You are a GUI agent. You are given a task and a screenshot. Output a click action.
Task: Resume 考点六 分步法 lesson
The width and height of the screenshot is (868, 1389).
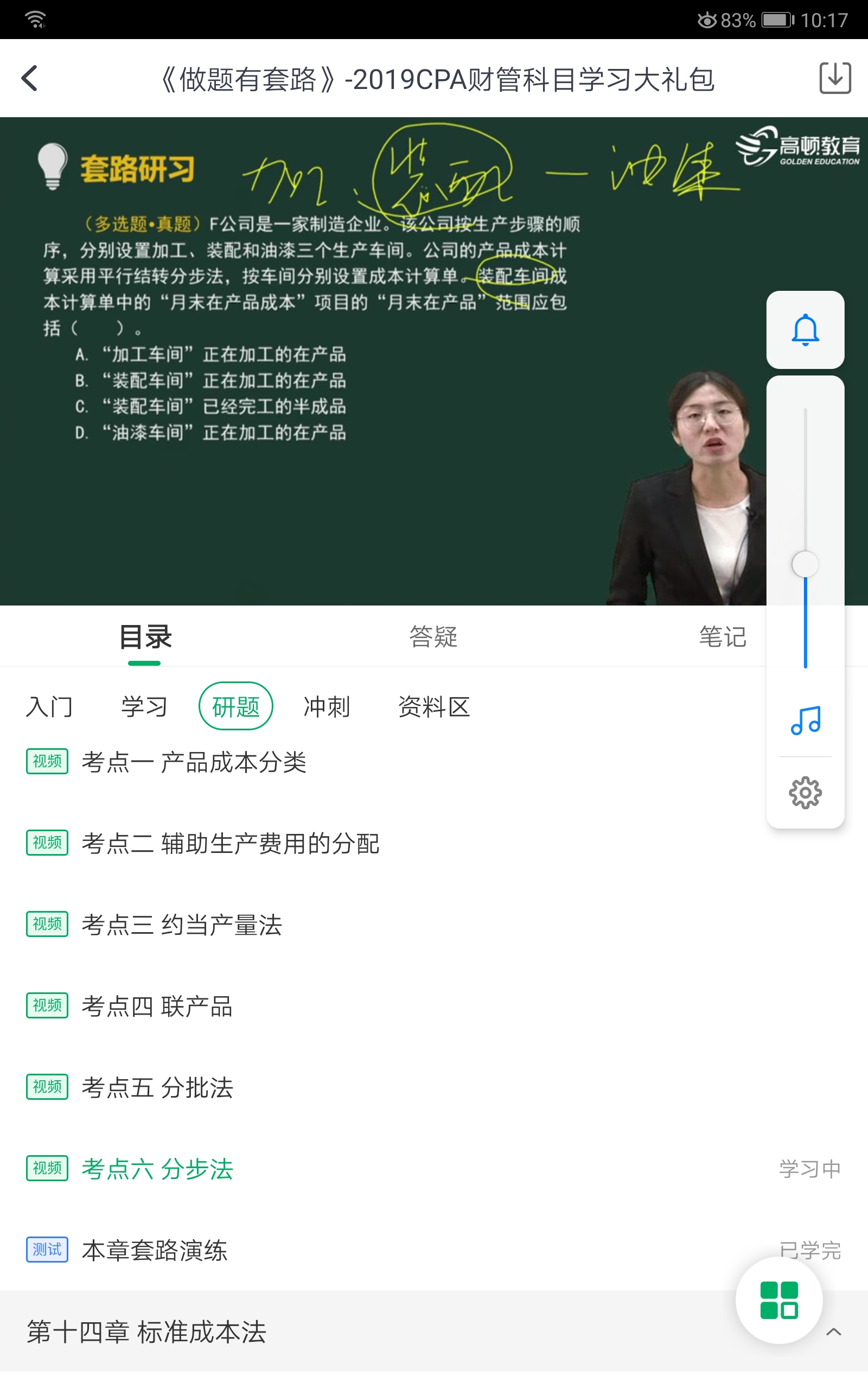(x=157, y=1169)
